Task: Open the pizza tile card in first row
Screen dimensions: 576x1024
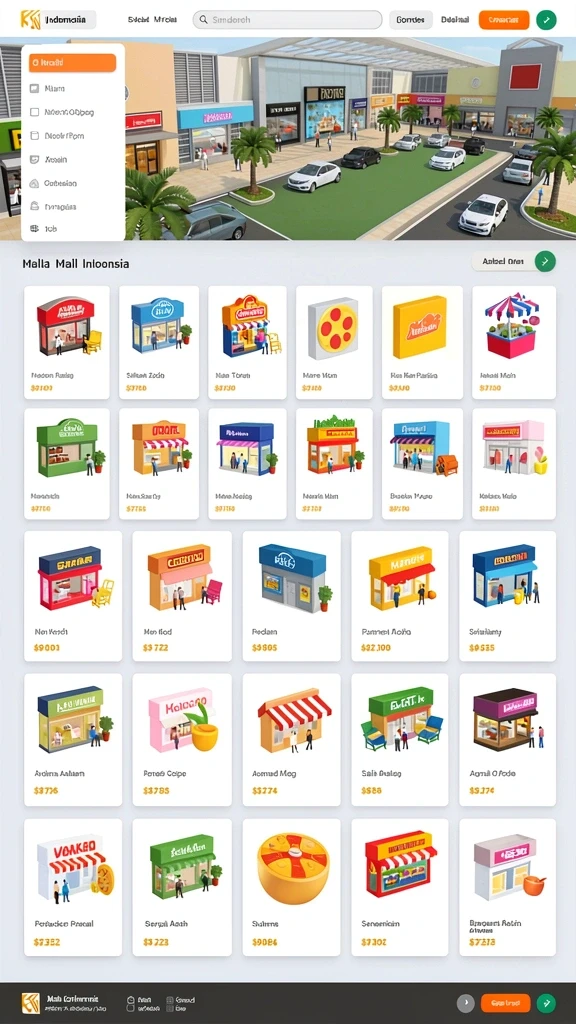Action: 334,342
